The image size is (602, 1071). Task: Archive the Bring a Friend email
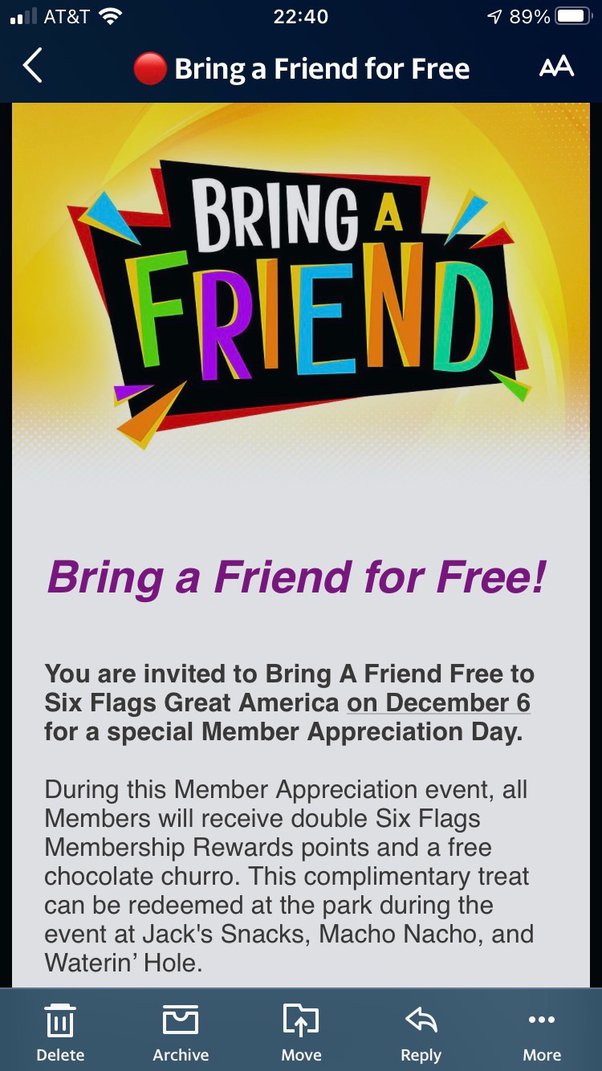coord(180,1033)
